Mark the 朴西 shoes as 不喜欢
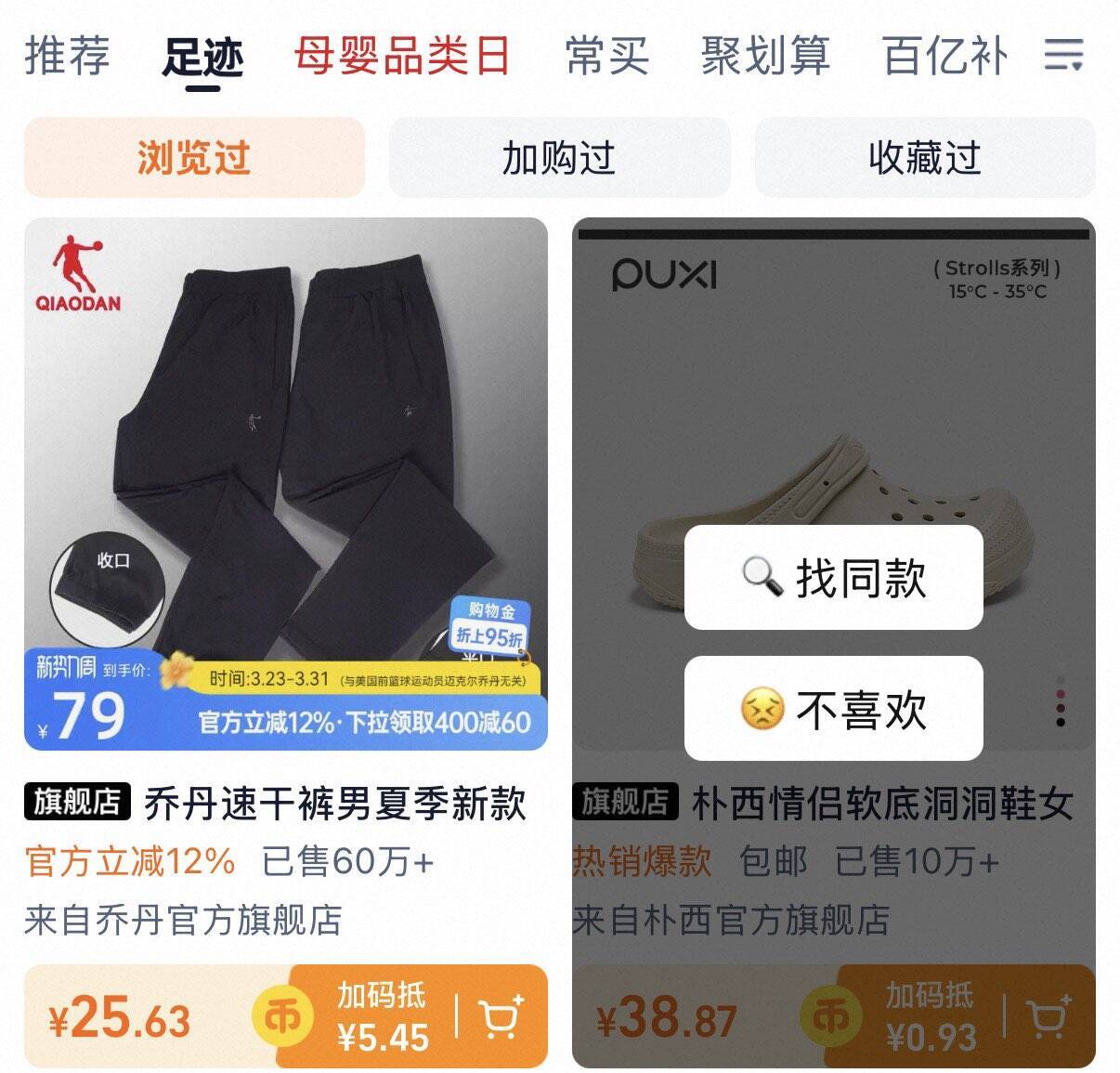1120x1073 pixels. [x=833, y=708]
